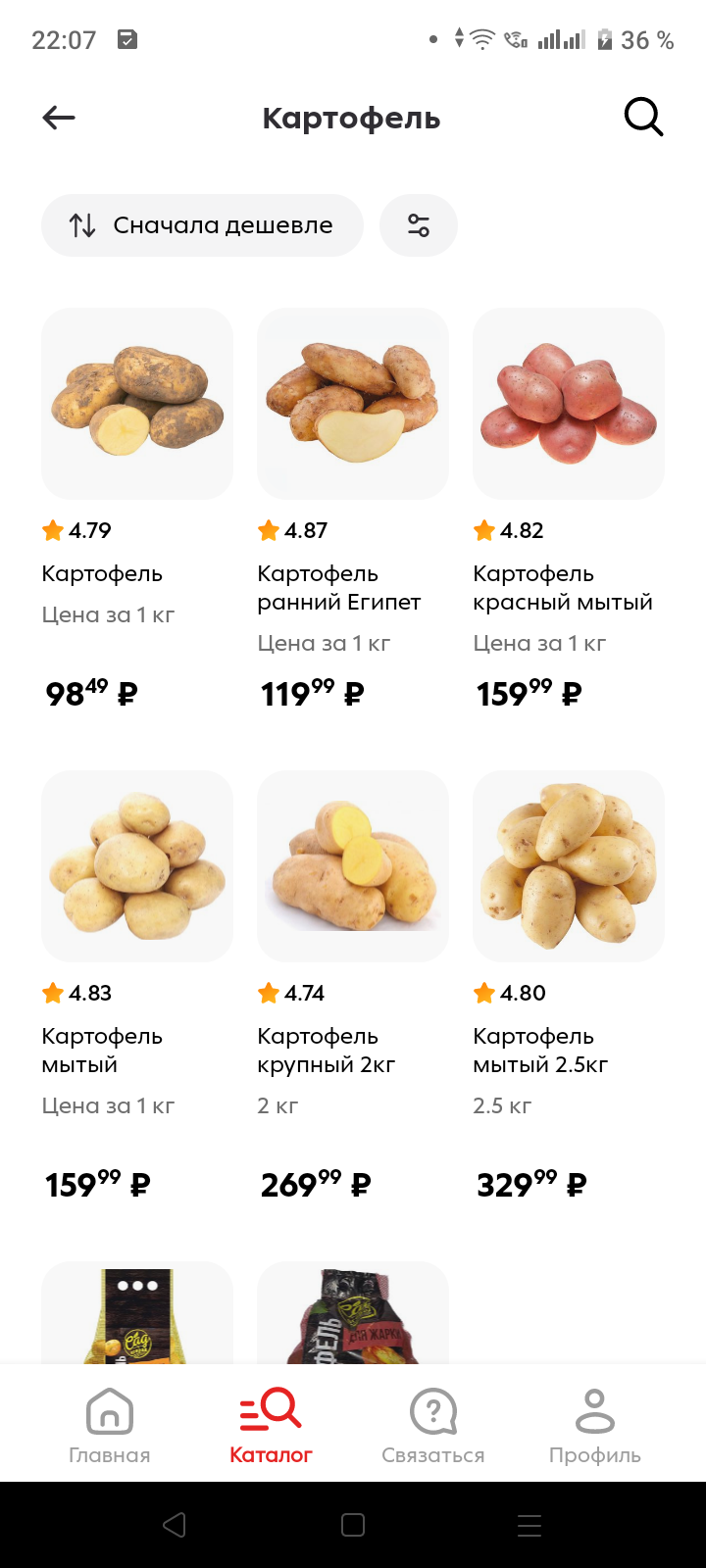The width and height of the screenshot is (706, 1568).
Task: View «Картофель красный мытый» product
Action: (x=569, y=404)
